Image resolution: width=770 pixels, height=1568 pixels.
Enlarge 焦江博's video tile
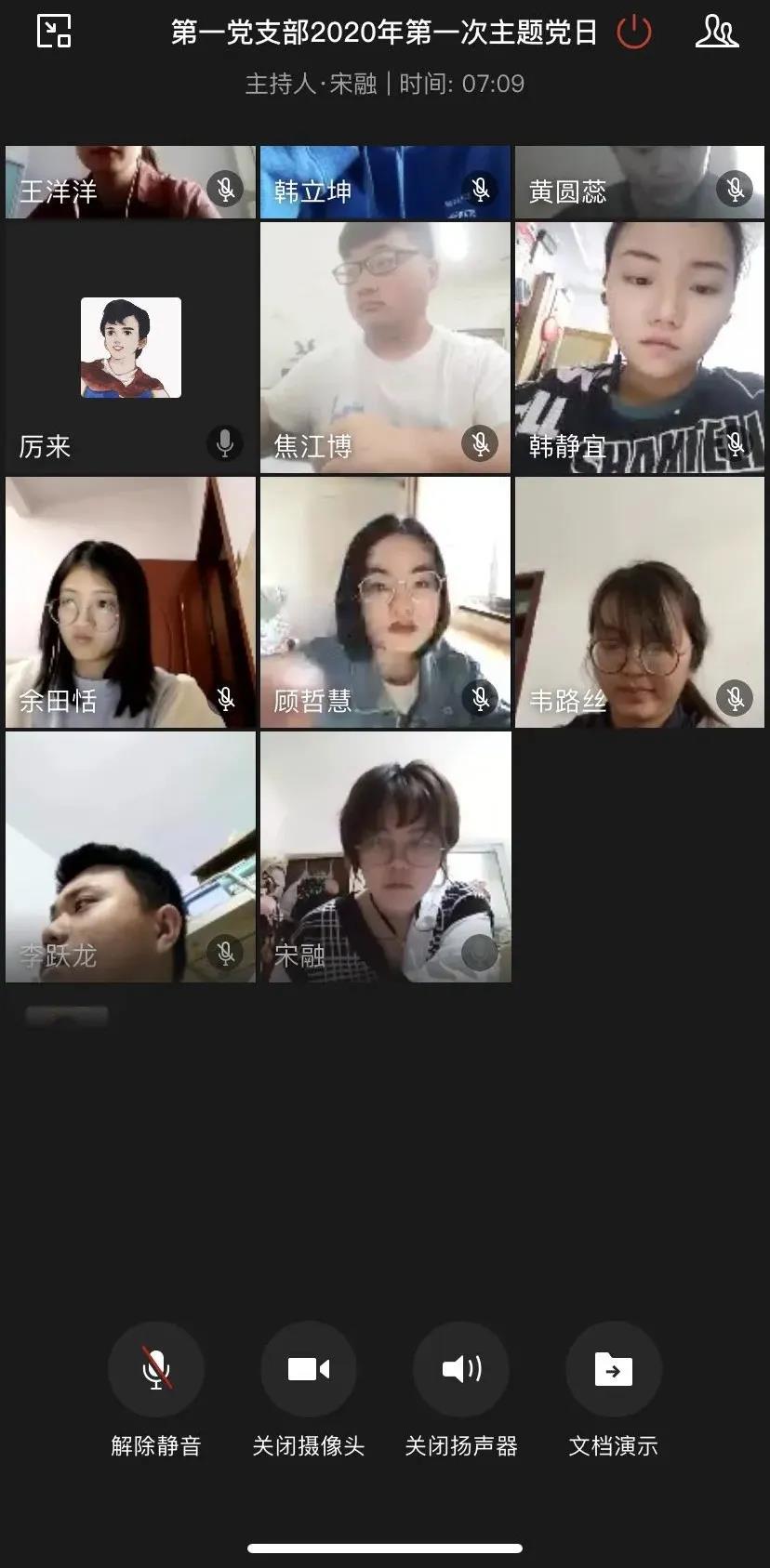pyautogui.click(x=385, y=348)
